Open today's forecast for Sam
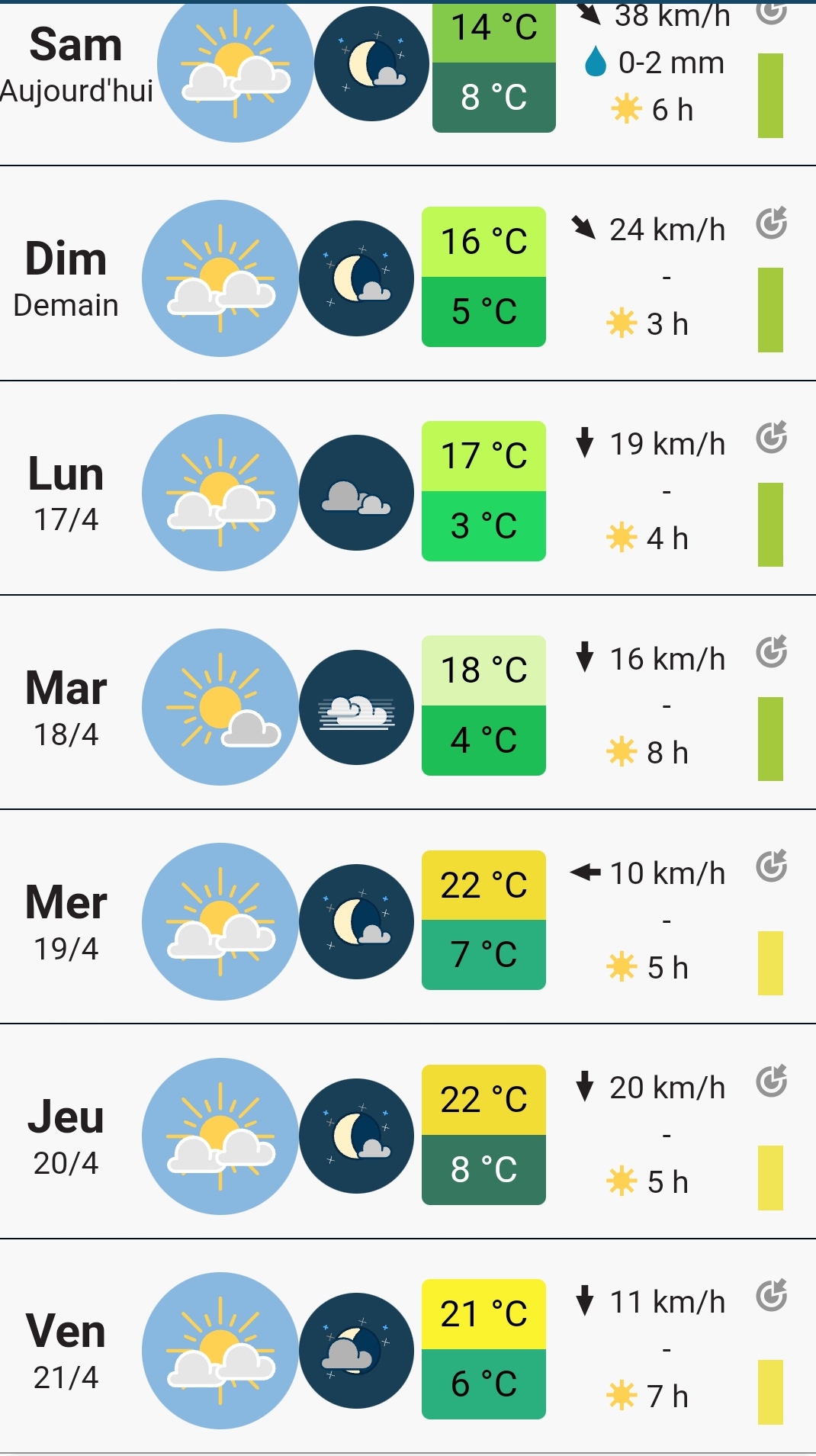The width and height of the screenshot is (816, 1456). [76, 65]
